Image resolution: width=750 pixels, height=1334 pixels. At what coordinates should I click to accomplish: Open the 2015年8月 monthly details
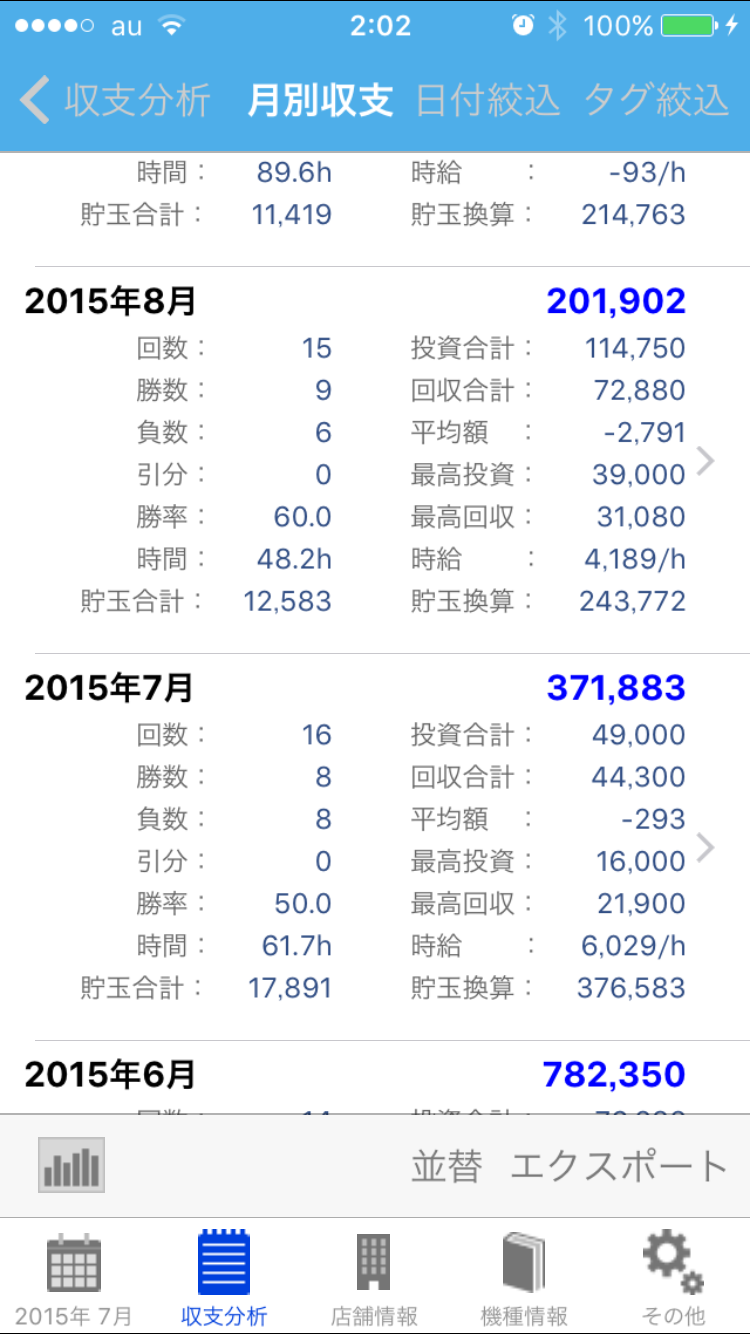pyautogui.click(x=375, y=460)
